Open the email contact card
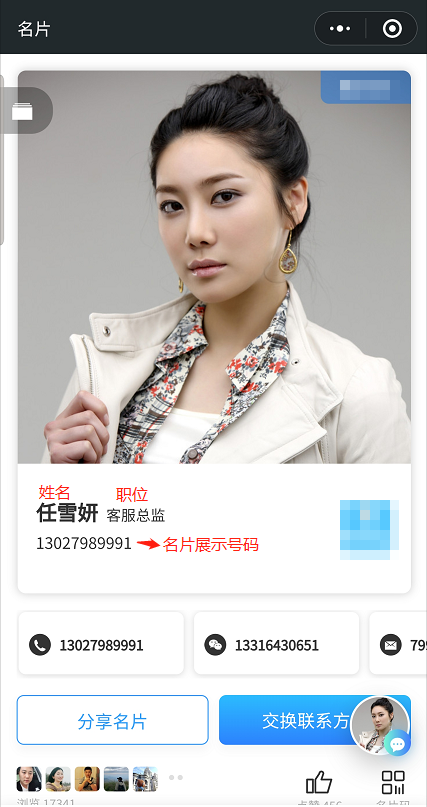427x807 pixels. tap(398, 643)
